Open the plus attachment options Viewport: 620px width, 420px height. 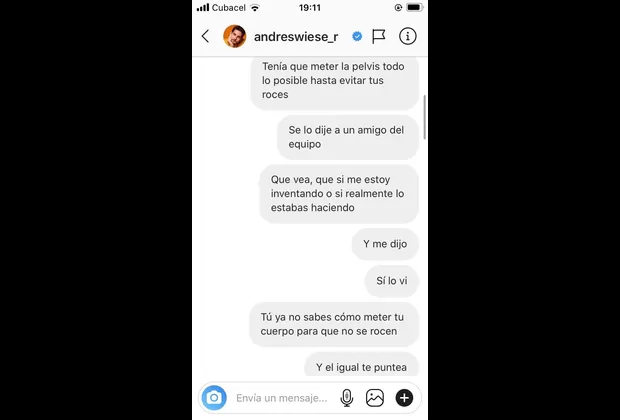[404, 398]
